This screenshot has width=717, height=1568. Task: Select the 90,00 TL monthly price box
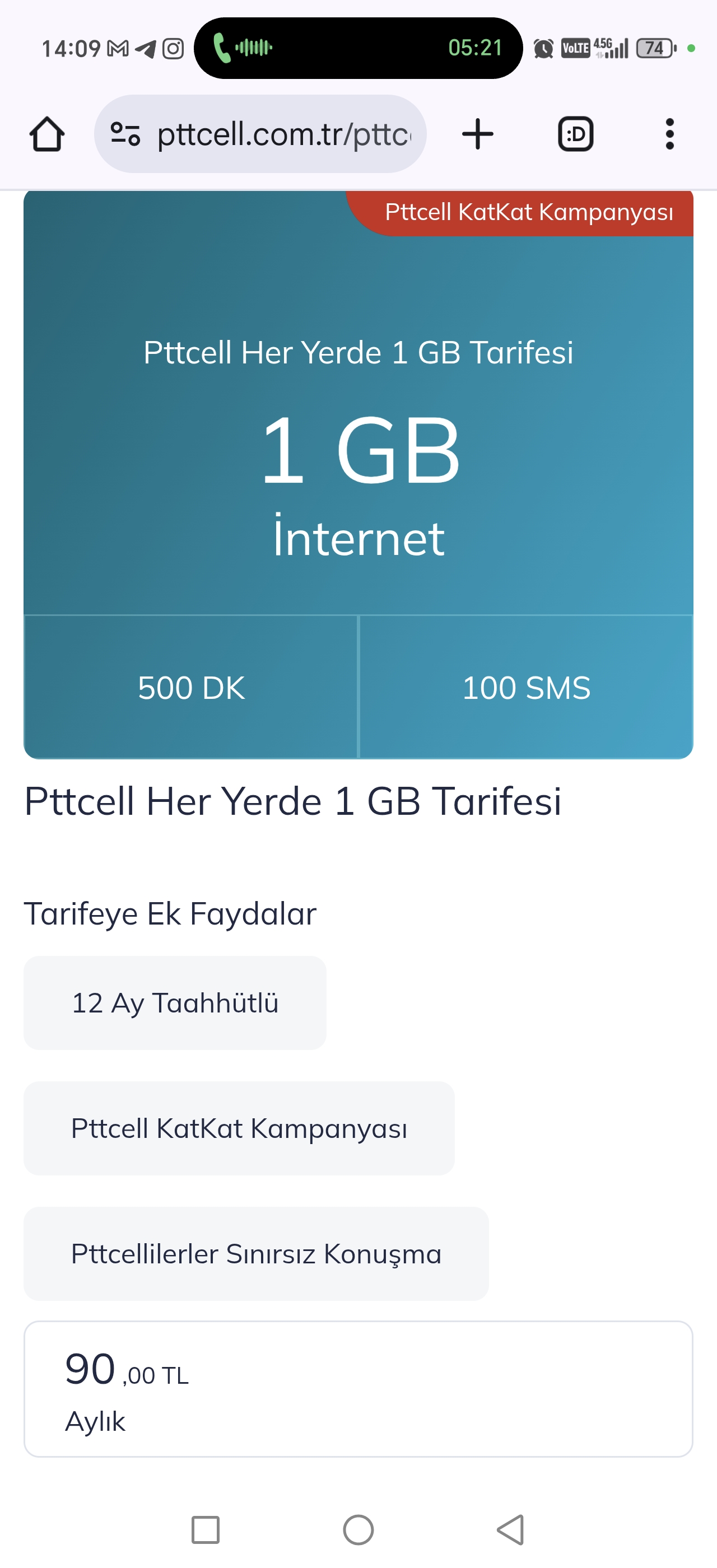point(358,1388)
